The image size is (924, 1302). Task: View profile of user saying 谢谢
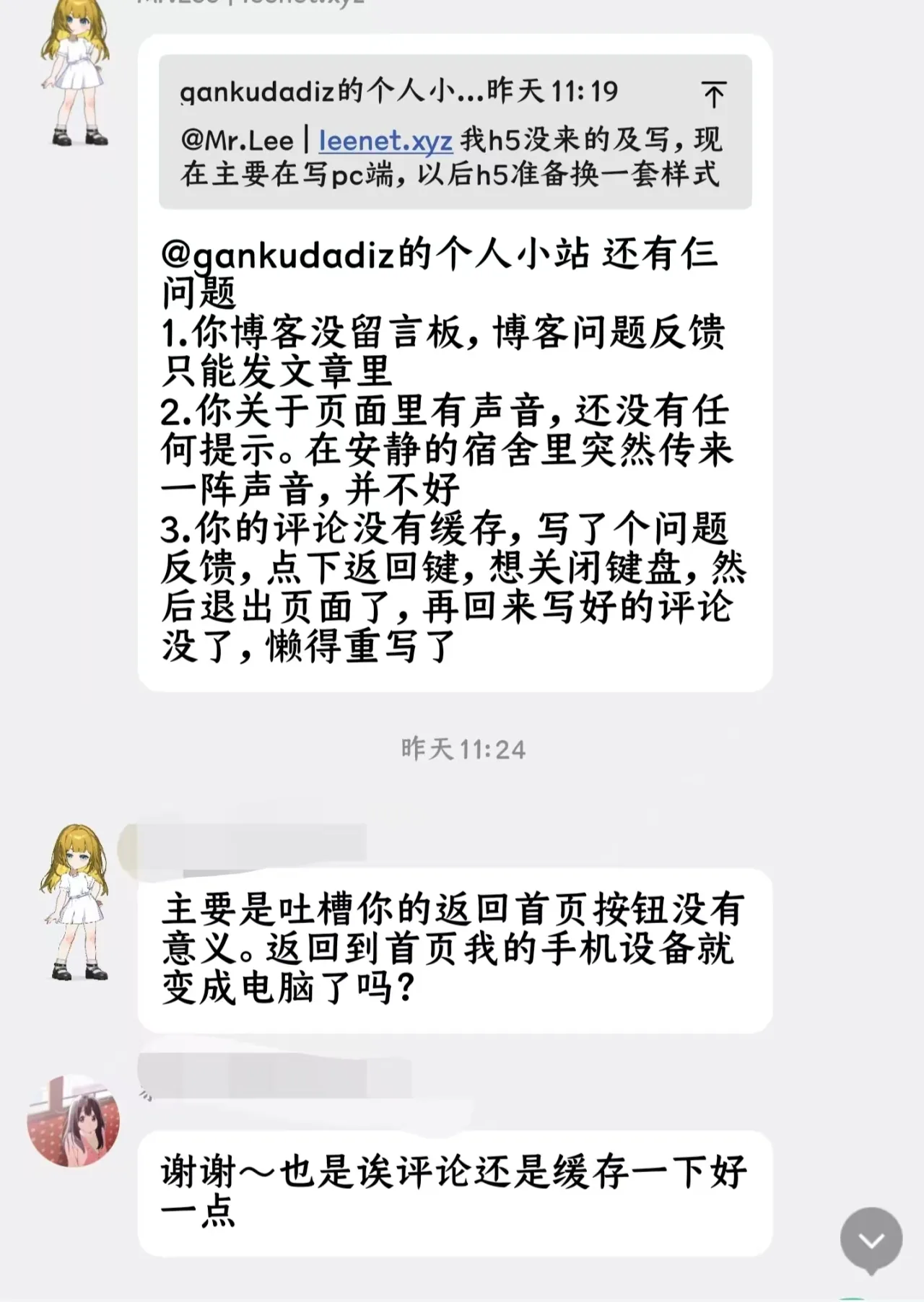point(74,1121)
